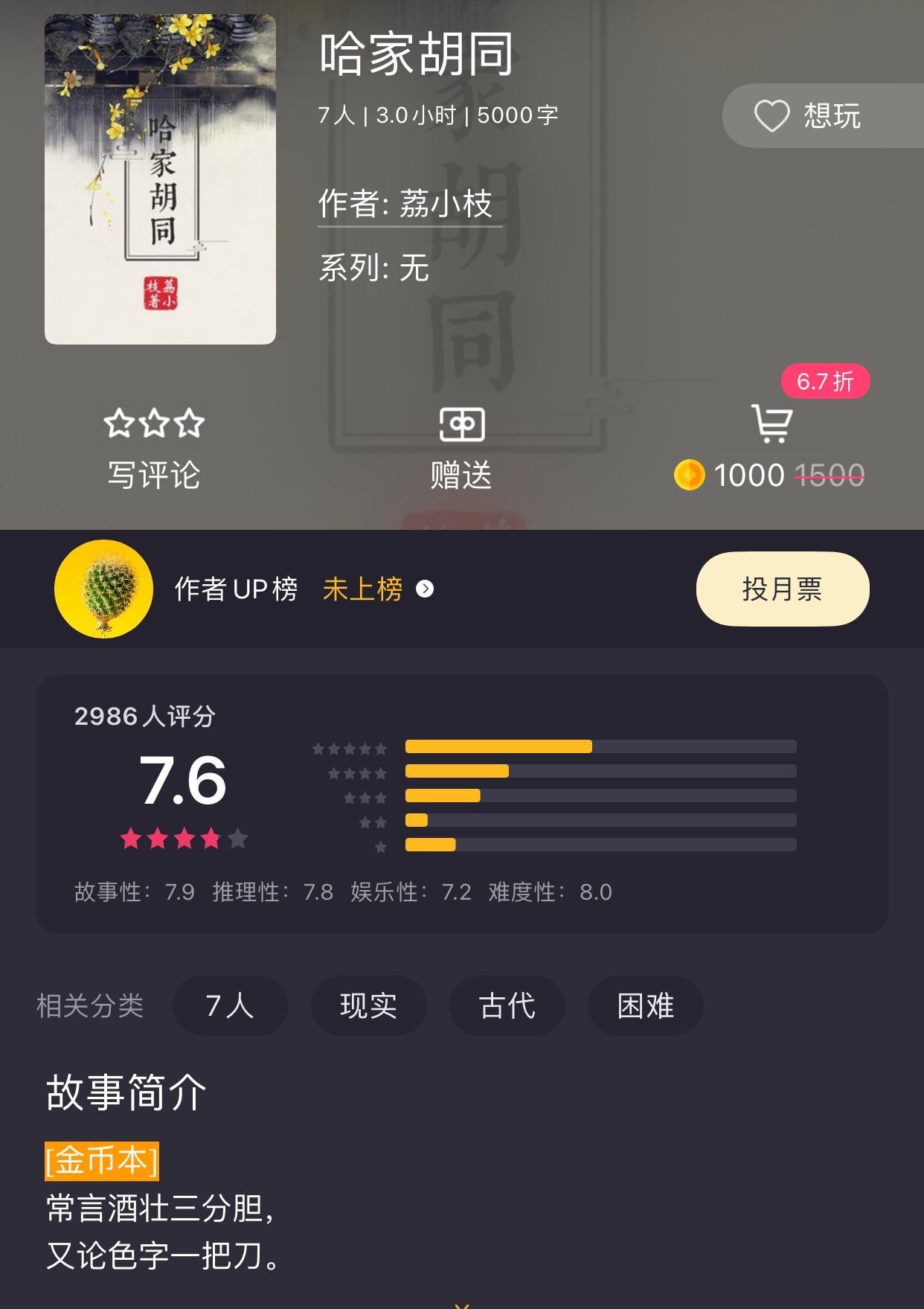The image size is (924, 1309).
Task: Select the 困难 category chip
Action: coord(645,1006)
